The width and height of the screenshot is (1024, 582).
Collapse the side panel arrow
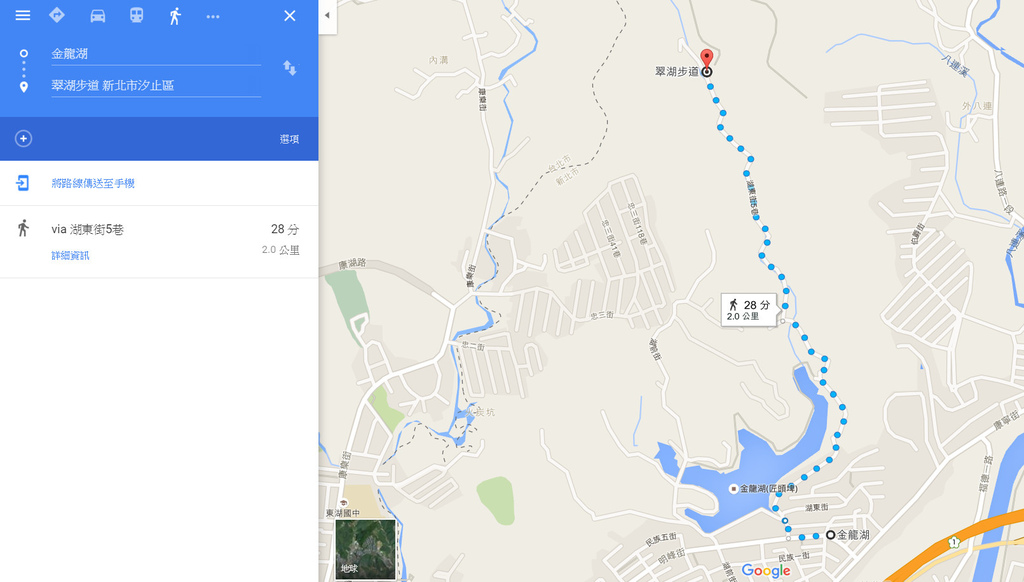[327, 16]
